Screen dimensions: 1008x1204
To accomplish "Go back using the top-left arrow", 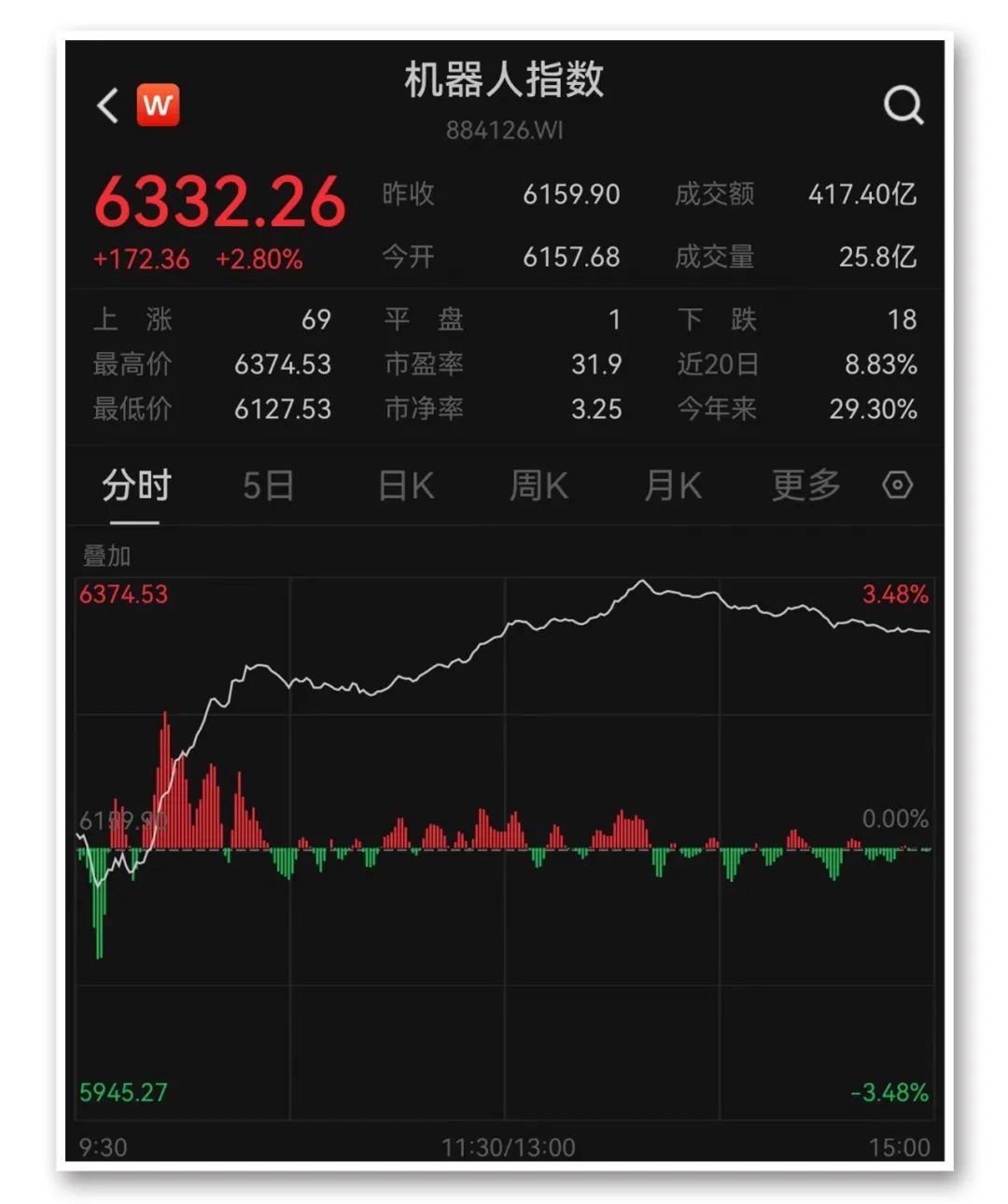I will point(108,105).
